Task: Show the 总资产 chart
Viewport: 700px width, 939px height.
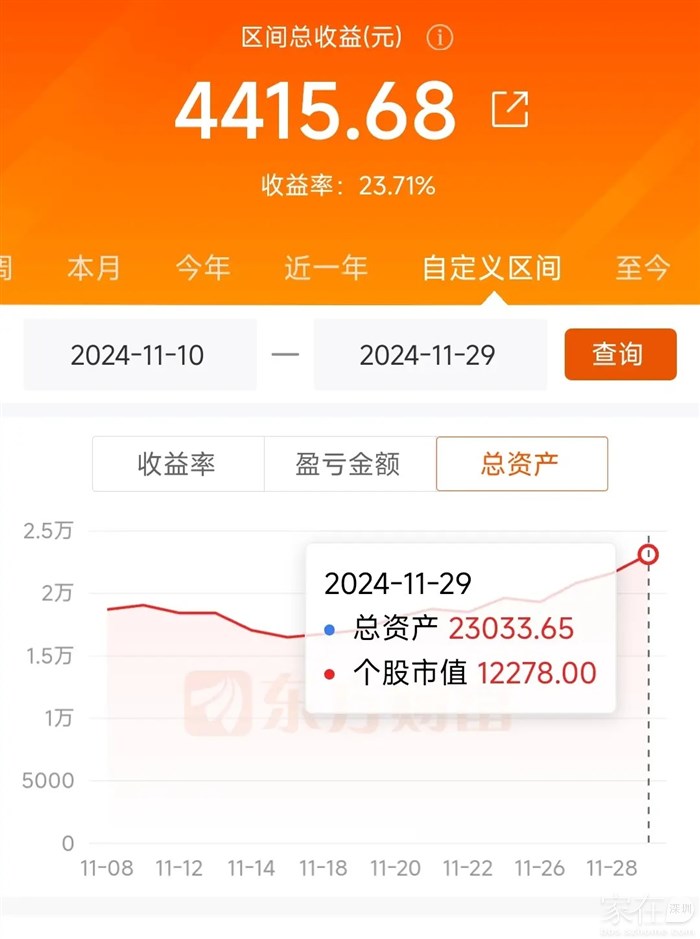Action: click(521, 464)
